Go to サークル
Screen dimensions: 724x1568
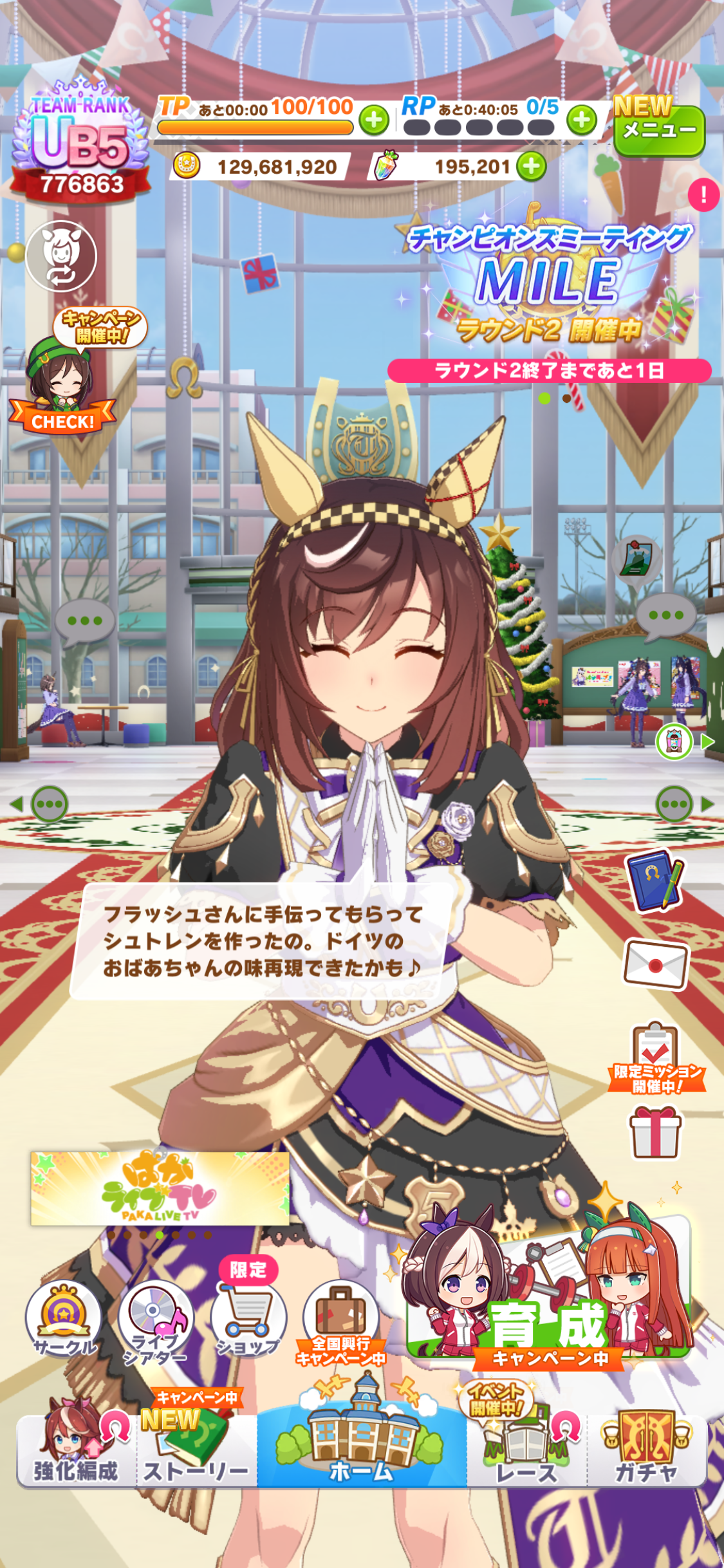[63, 1317]
